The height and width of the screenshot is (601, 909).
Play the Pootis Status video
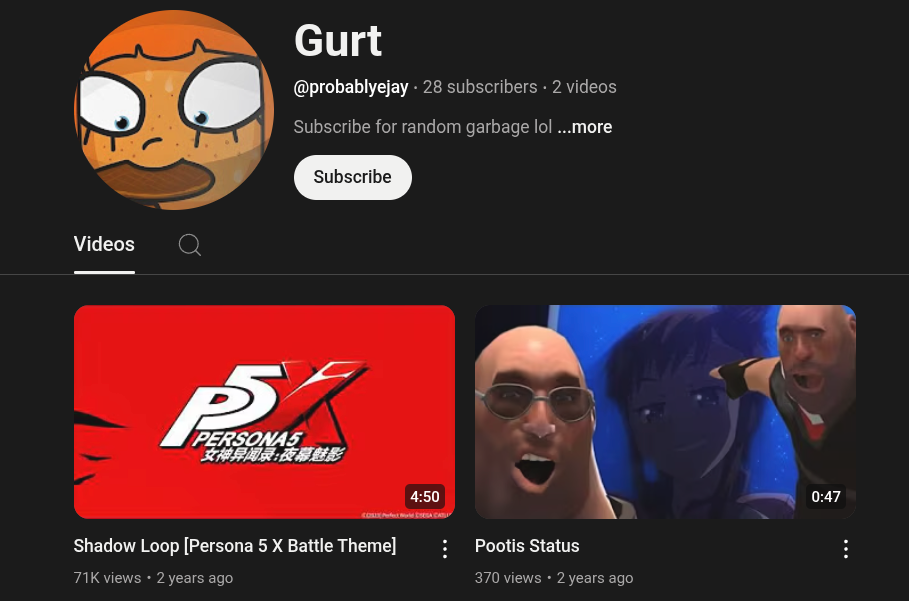click(665, 411)
